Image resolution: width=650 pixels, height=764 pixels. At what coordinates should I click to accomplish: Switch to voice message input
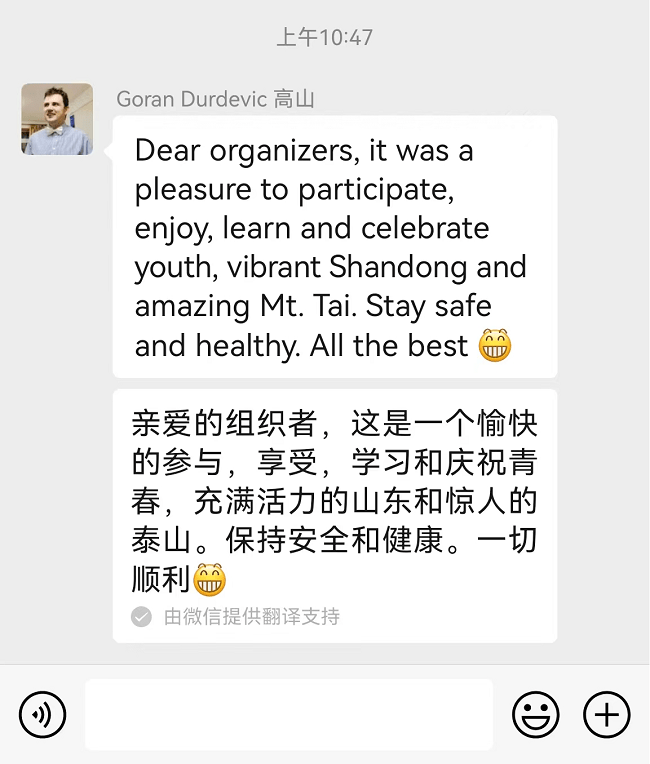(x=42, y=715)
